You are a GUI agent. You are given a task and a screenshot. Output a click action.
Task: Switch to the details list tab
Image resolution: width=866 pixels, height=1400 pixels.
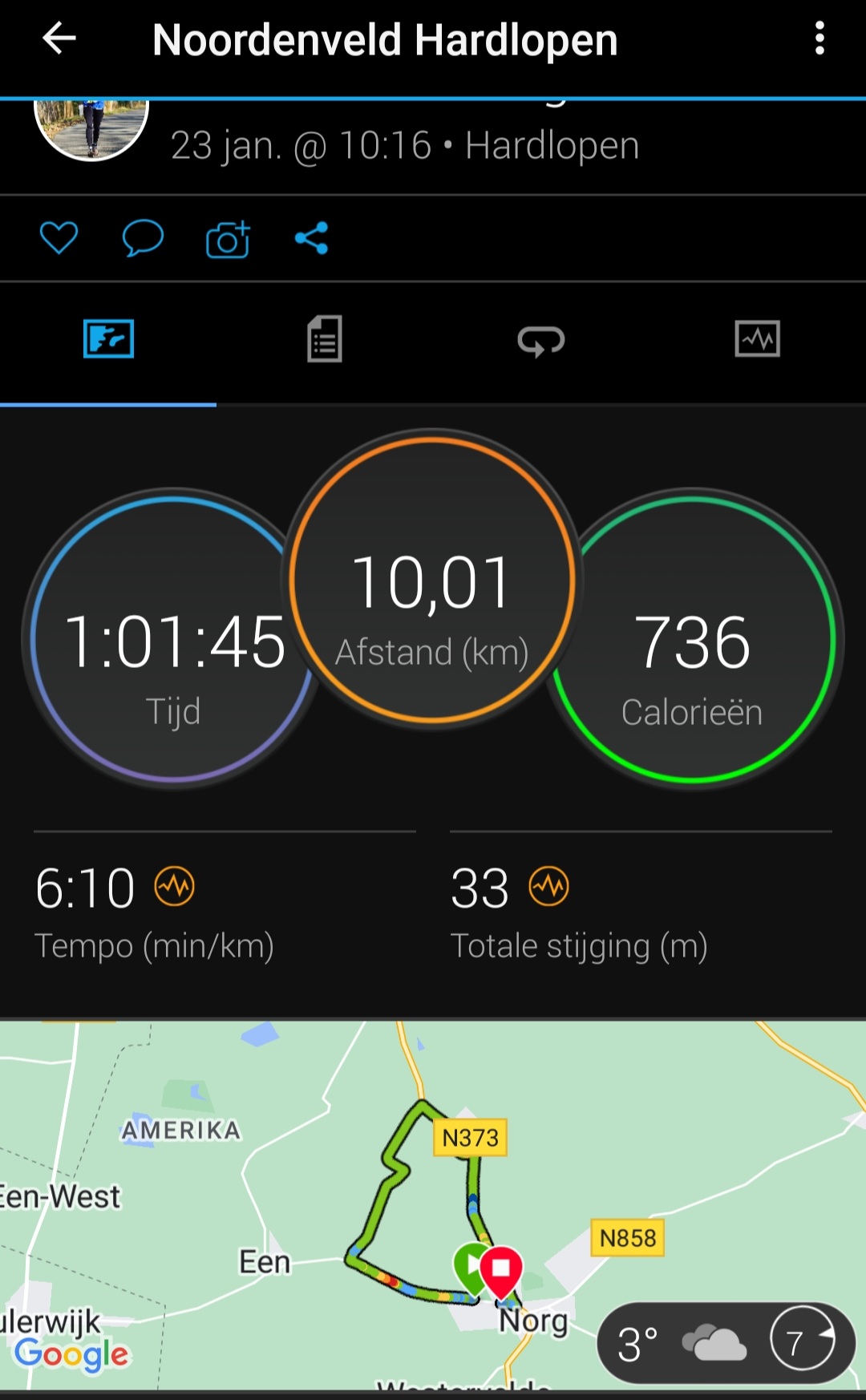[x=325, y=339]
